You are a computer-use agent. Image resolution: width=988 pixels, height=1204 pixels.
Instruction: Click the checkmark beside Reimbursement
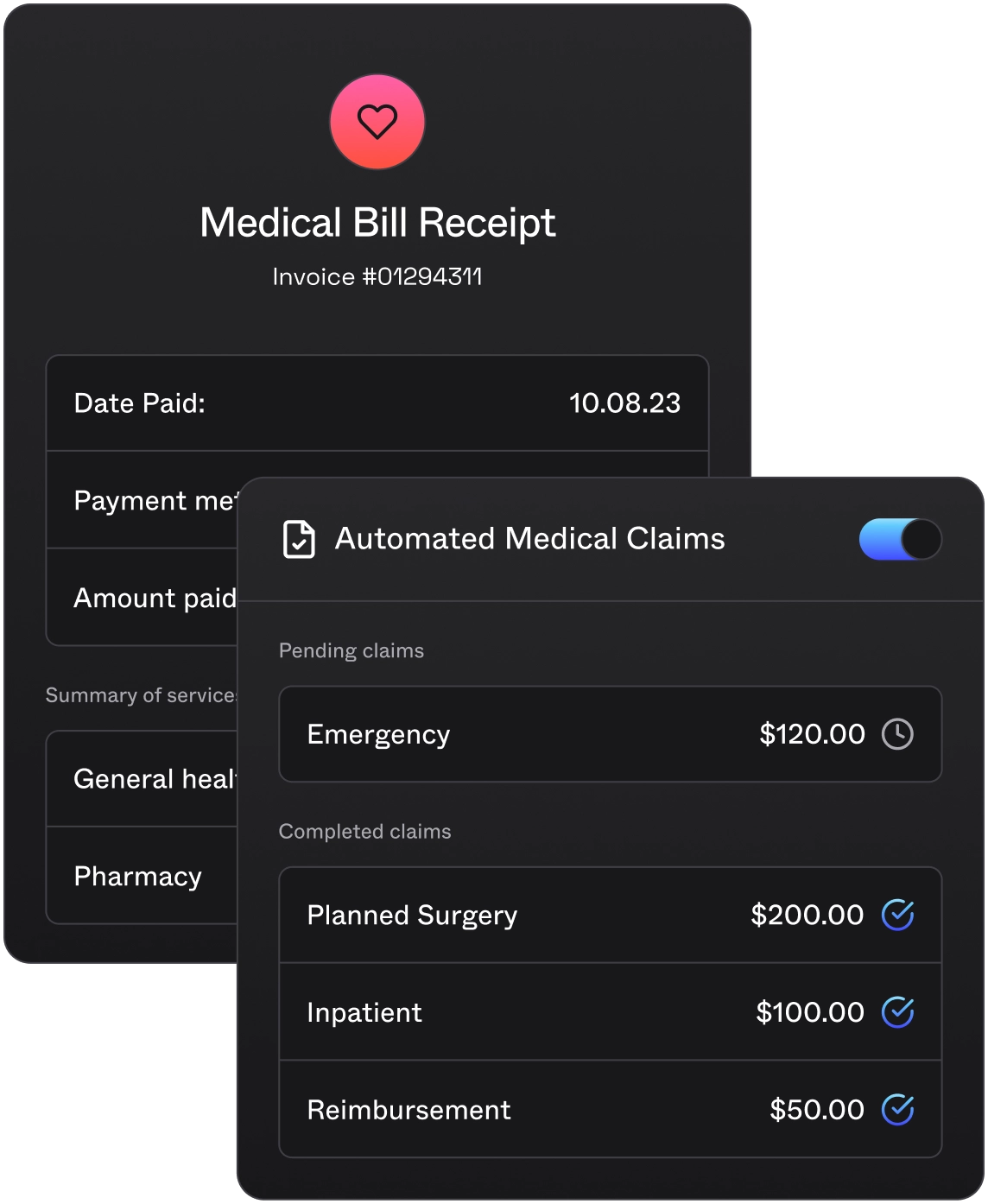899,1110
